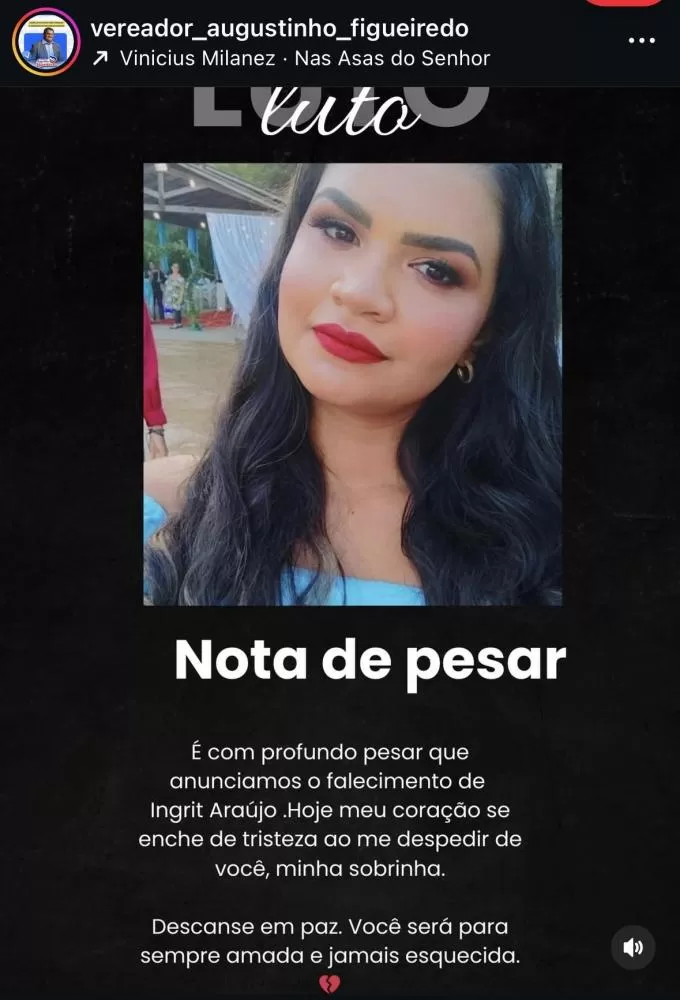Tap username vereador_augustinho_figueiredo

pyautogui.click(x=279, y=28)
